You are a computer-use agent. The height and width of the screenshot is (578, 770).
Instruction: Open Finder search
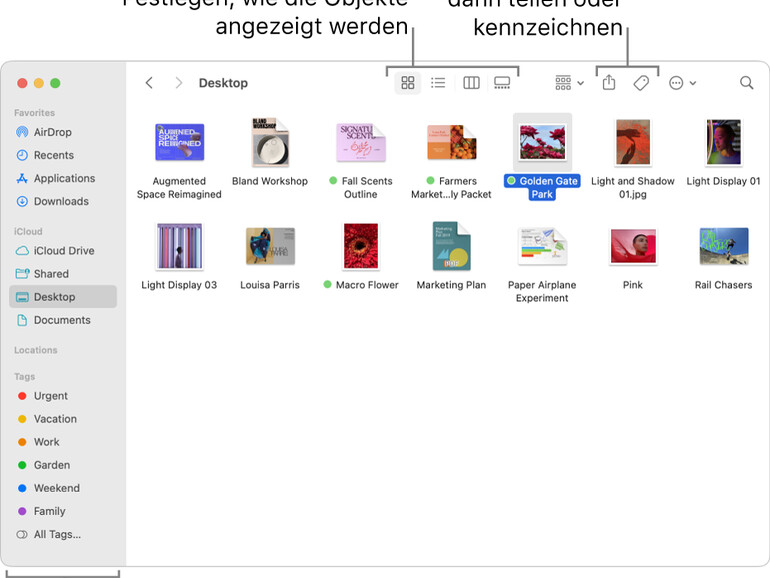click(x=746, y=83)
